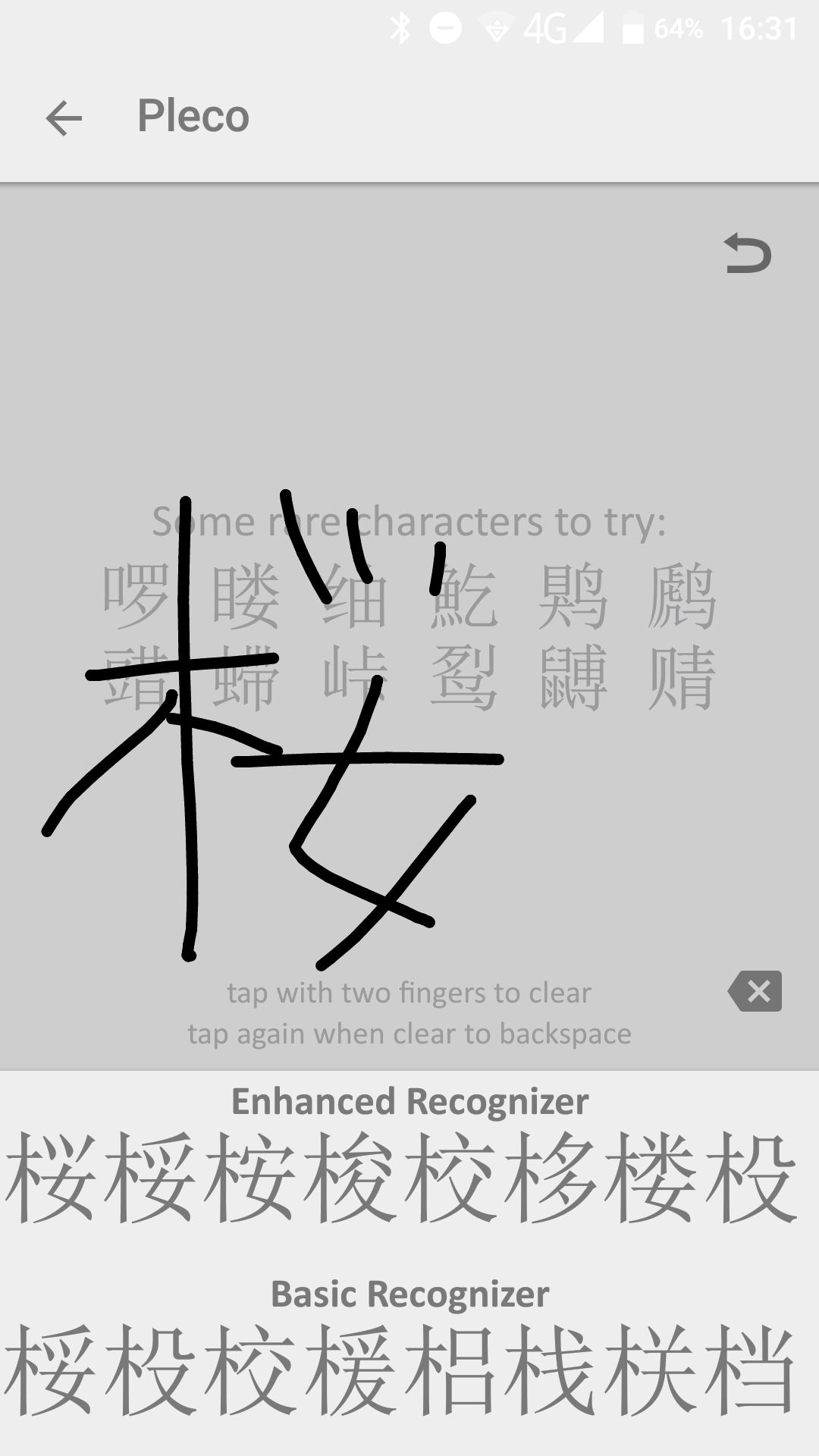Pick 移 from the Enhanced Recognizer candidates

pyautogui.click(x=550, y=1178)
